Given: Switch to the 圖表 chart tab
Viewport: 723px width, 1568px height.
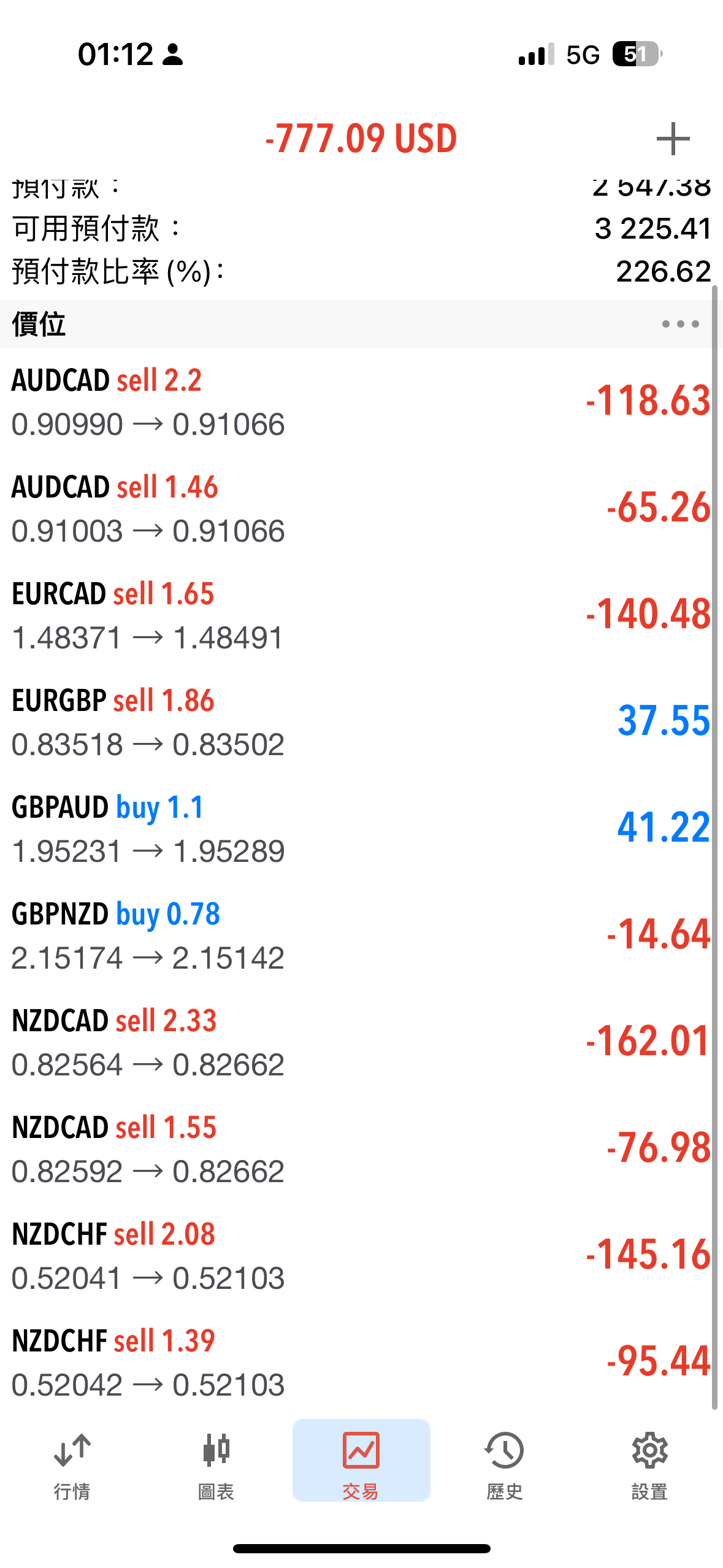Looking at the screenshot, I should click(x=216, y=1465).
